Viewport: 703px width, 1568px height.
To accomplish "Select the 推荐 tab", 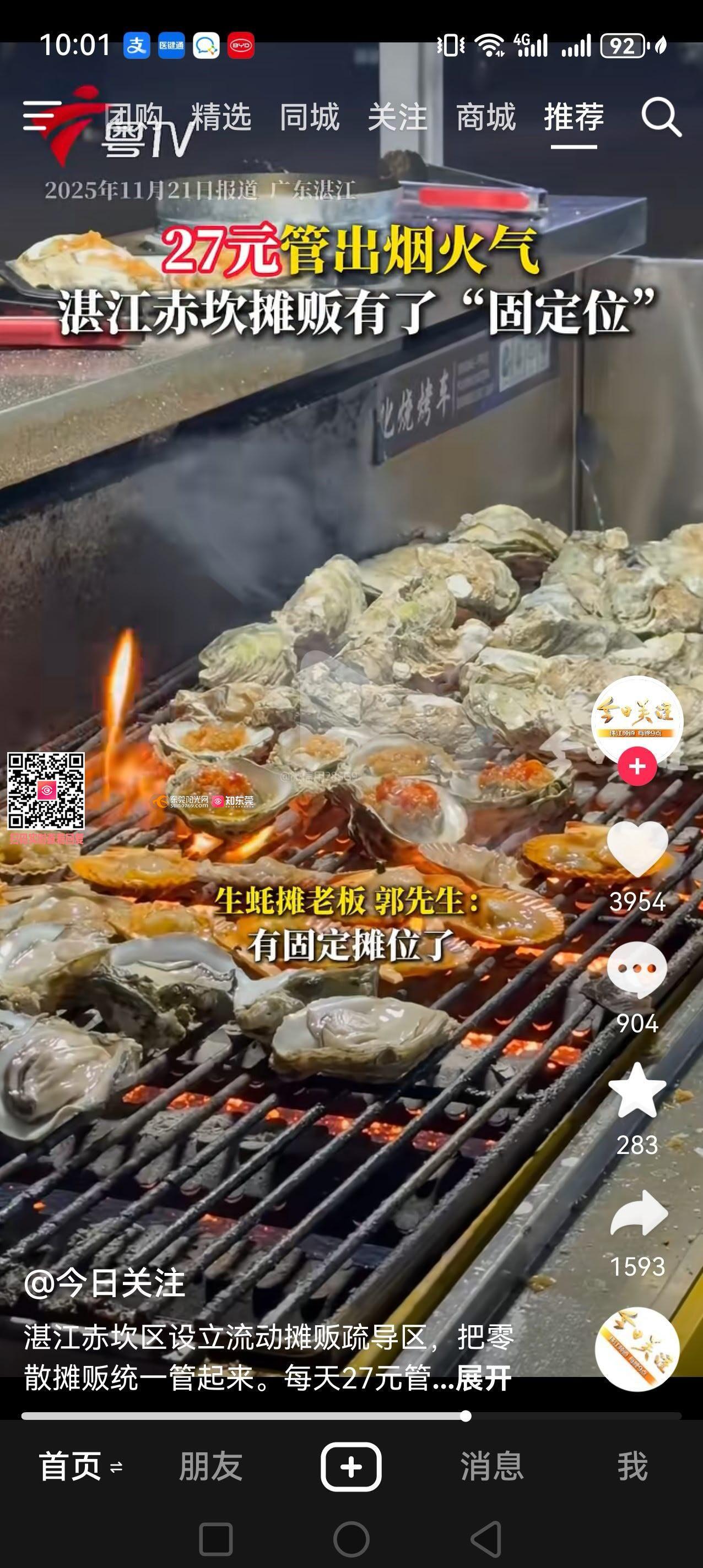I will (574, 116).
